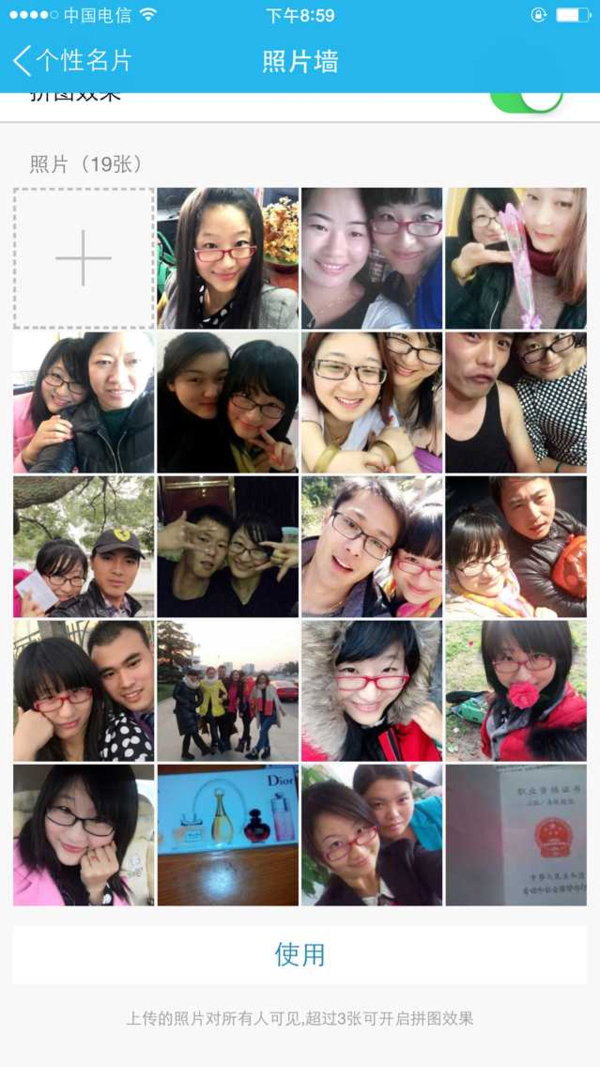Image resolution: width=600 pixels, height=1067 pixels.
Task: Add a new photo with the plus tile
Action: point(84,259)
